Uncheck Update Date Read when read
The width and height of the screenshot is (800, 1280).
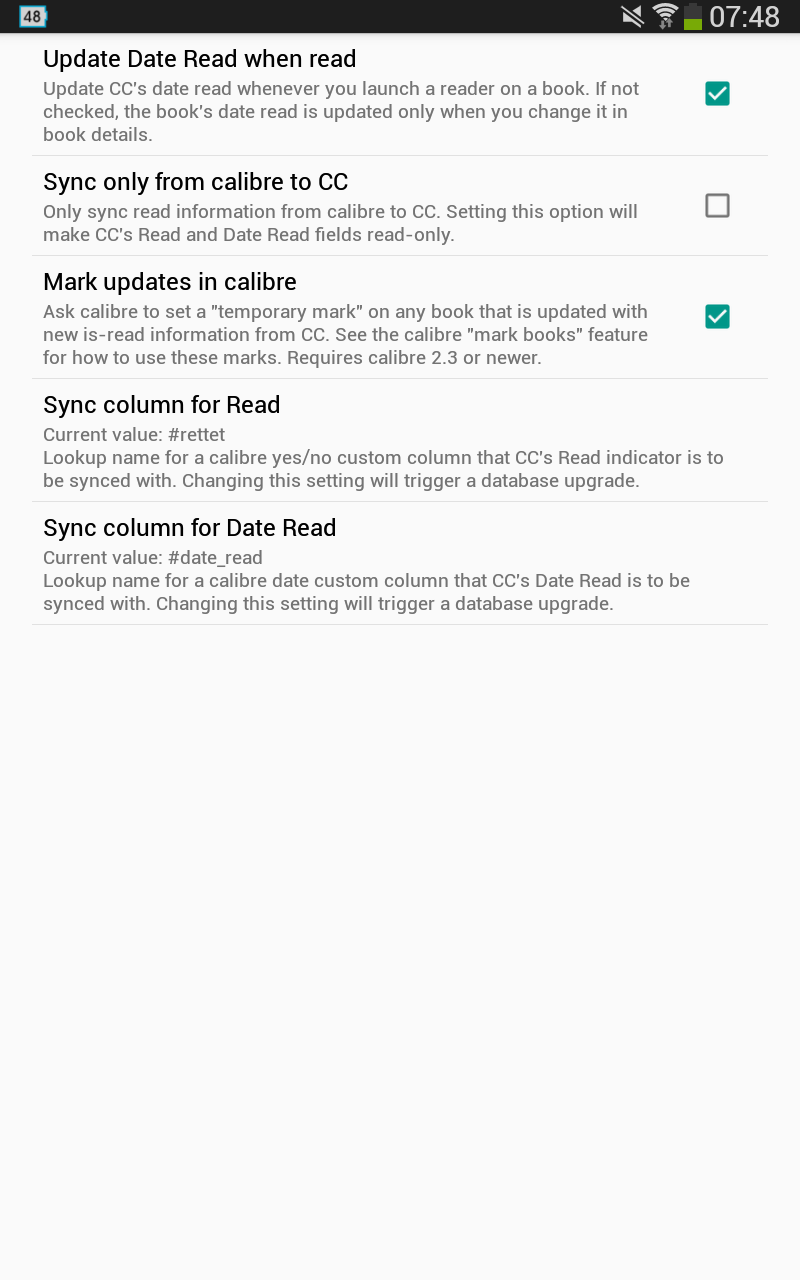tap(717, 94)
